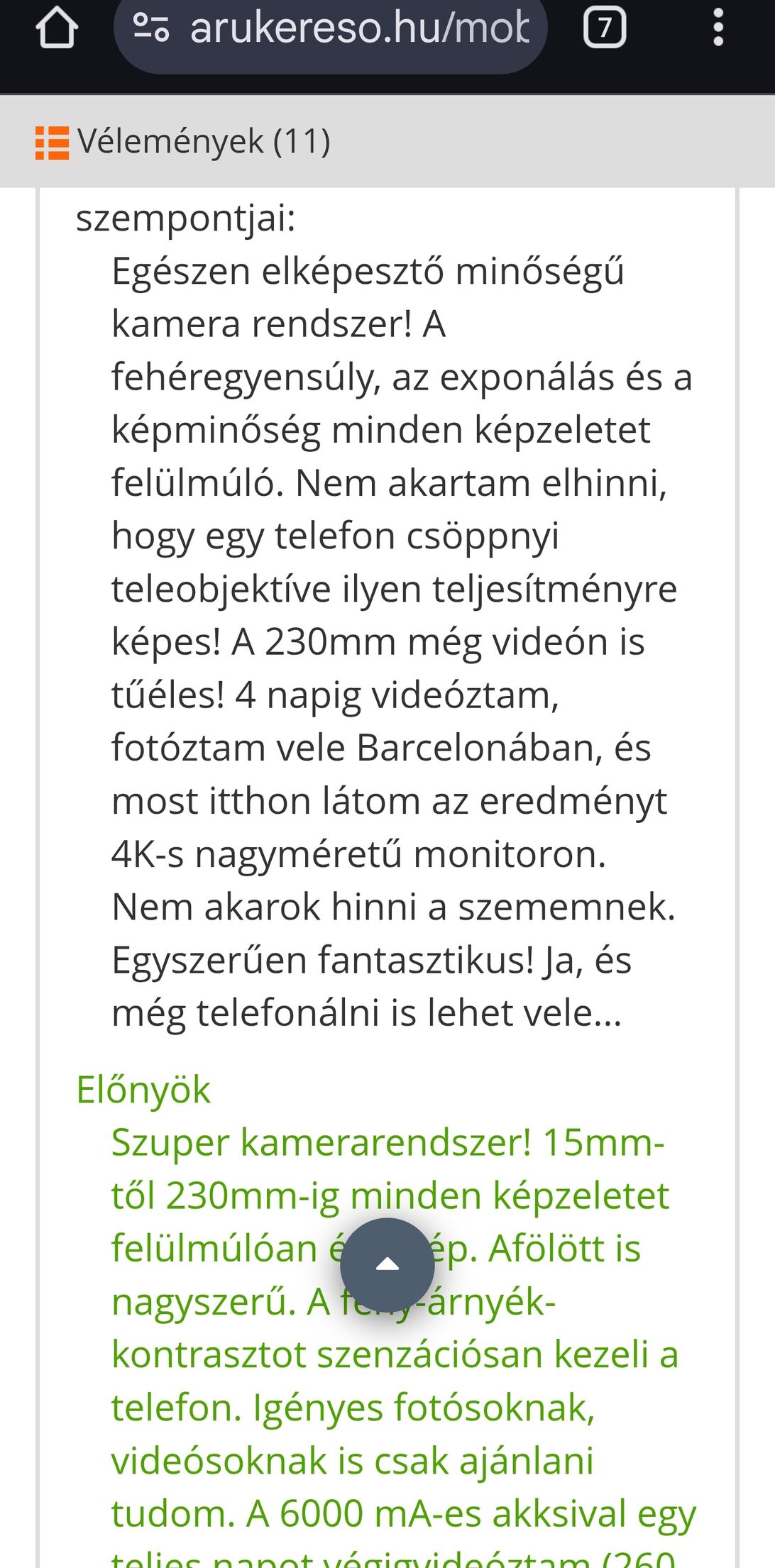The image size is (775, 1568).
Task: Jump back to top with the arrow button
Action: pyautogui.click(x=387, y=1264)
